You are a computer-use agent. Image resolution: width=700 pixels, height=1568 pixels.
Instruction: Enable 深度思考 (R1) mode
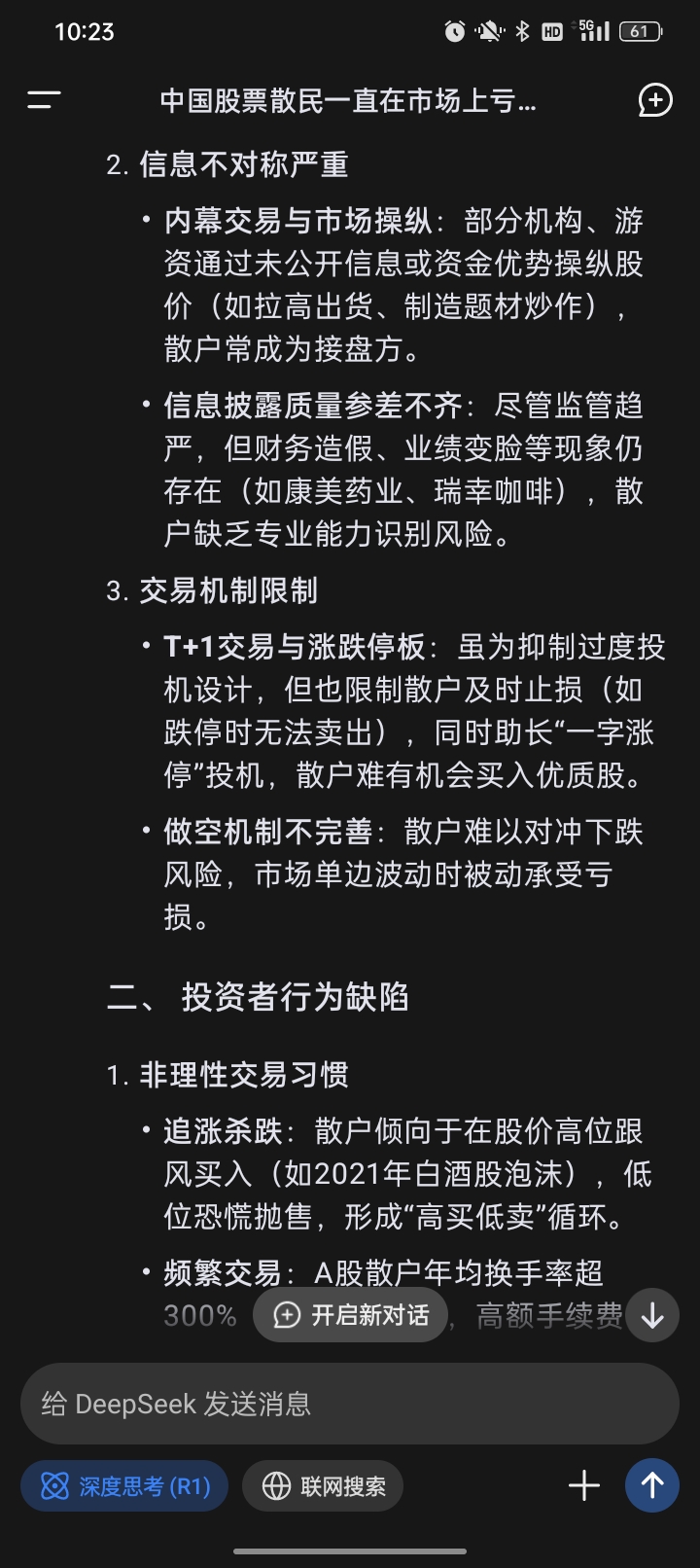[x=123, y=1485]
